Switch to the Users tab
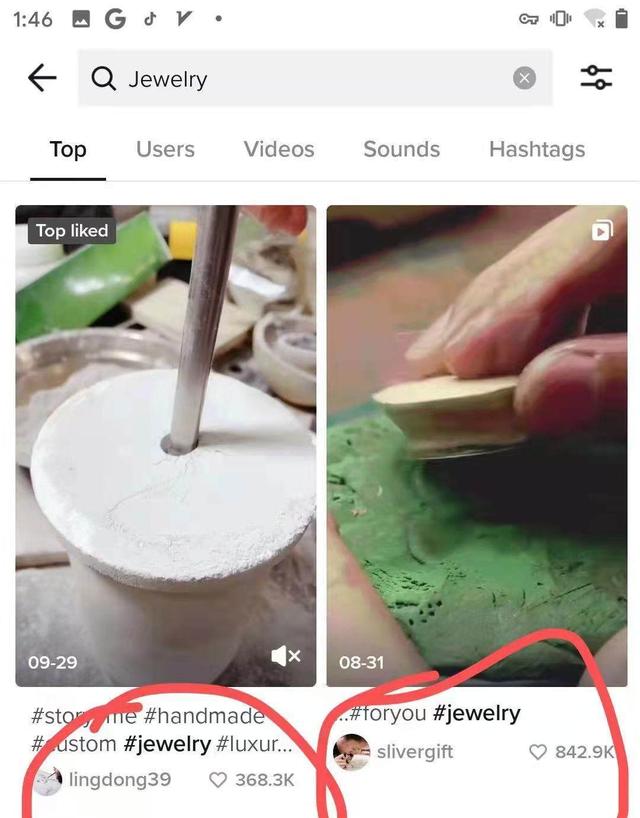 coord(165,149)
